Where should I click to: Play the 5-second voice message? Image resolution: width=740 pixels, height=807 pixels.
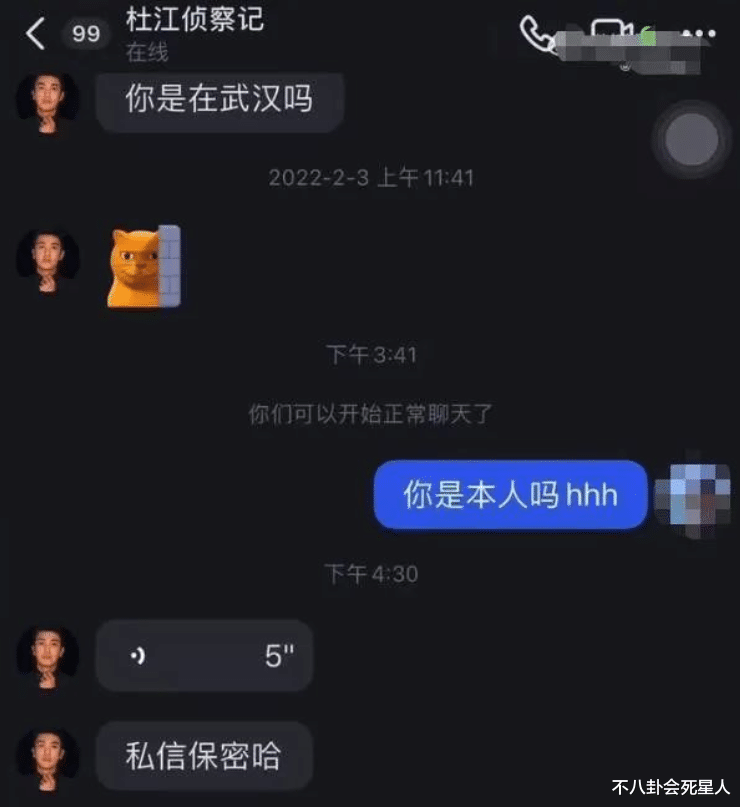click(204, 655)
